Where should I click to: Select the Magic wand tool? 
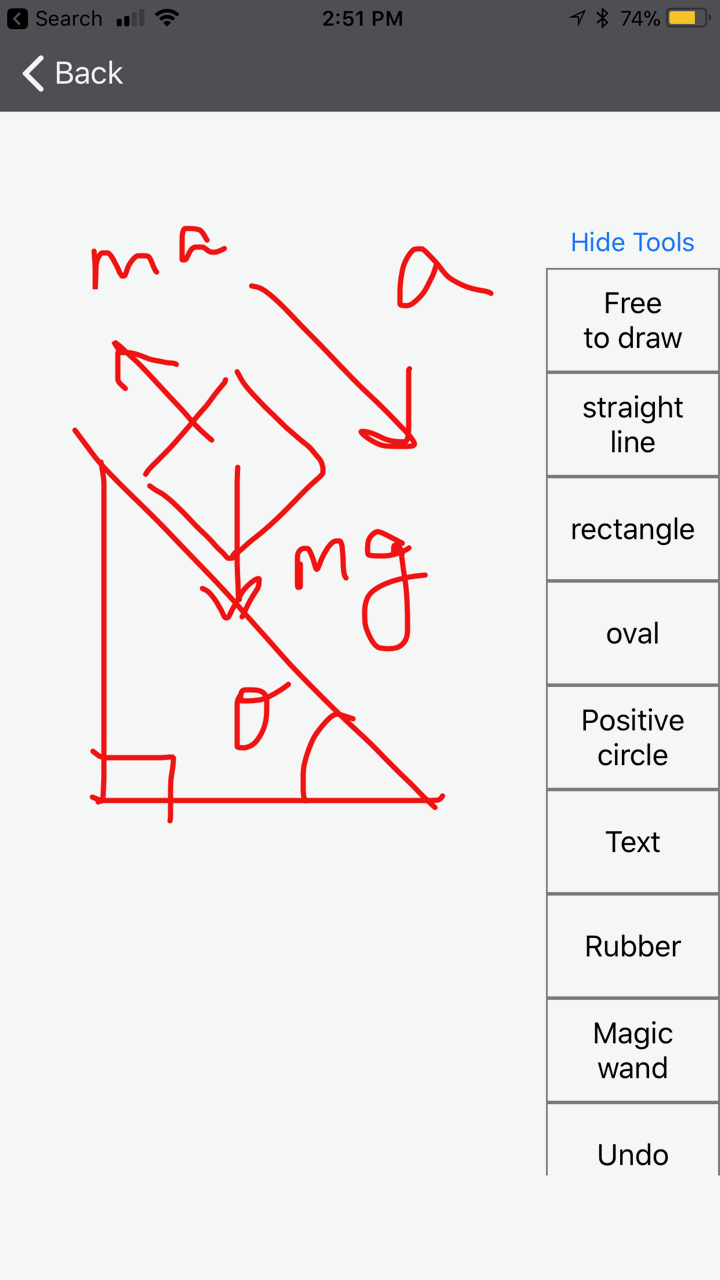(633, 1050)
